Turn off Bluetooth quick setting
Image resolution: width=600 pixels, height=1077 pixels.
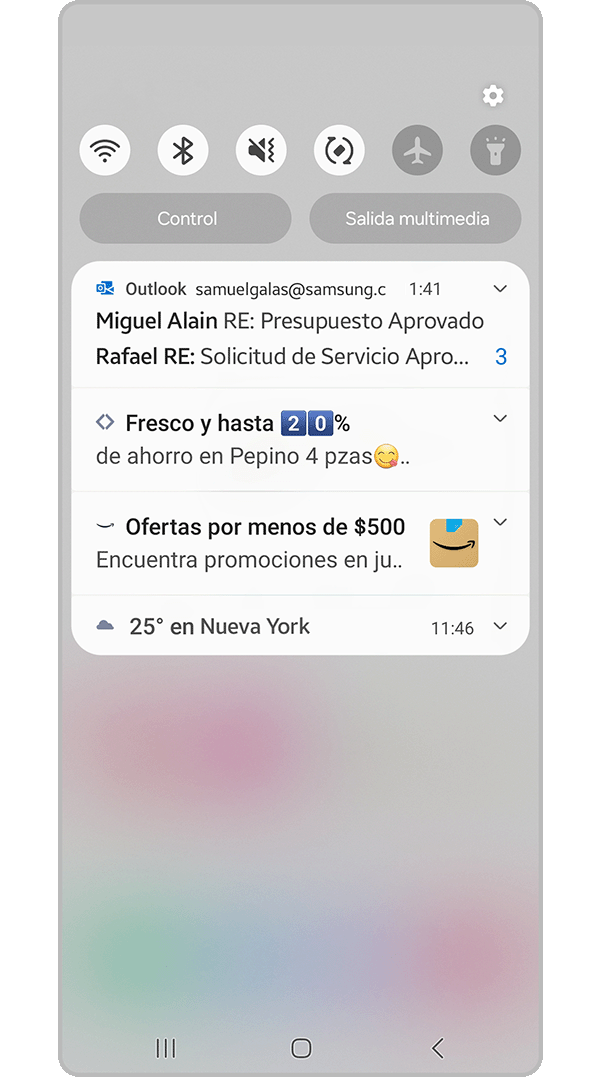(183, 151)
